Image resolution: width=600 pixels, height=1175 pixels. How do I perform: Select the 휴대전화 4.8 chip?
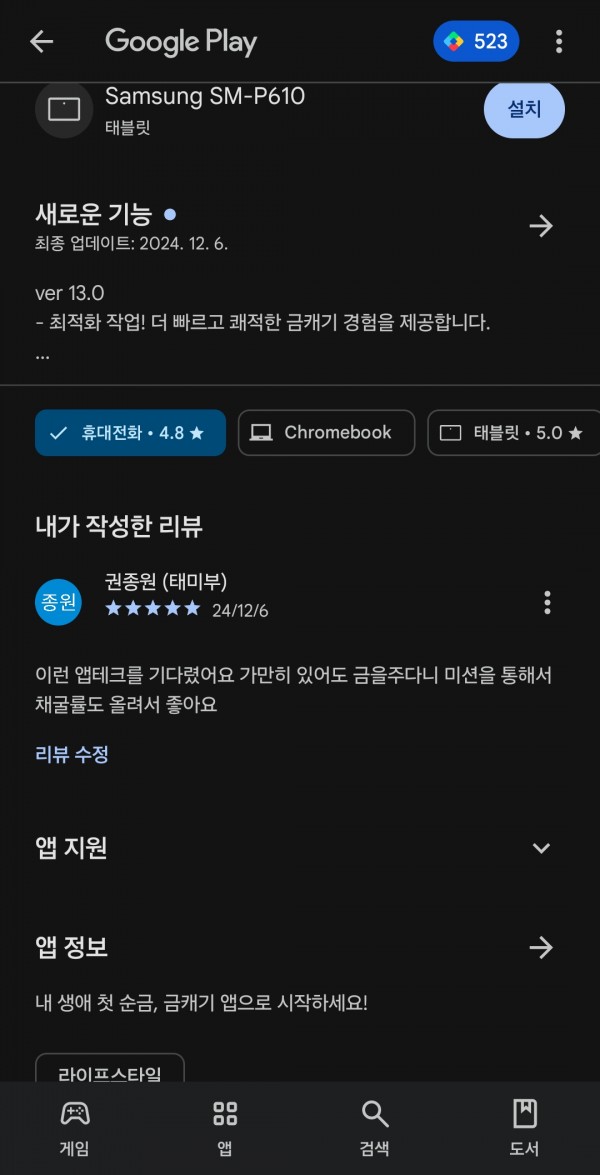click(130, 432)
